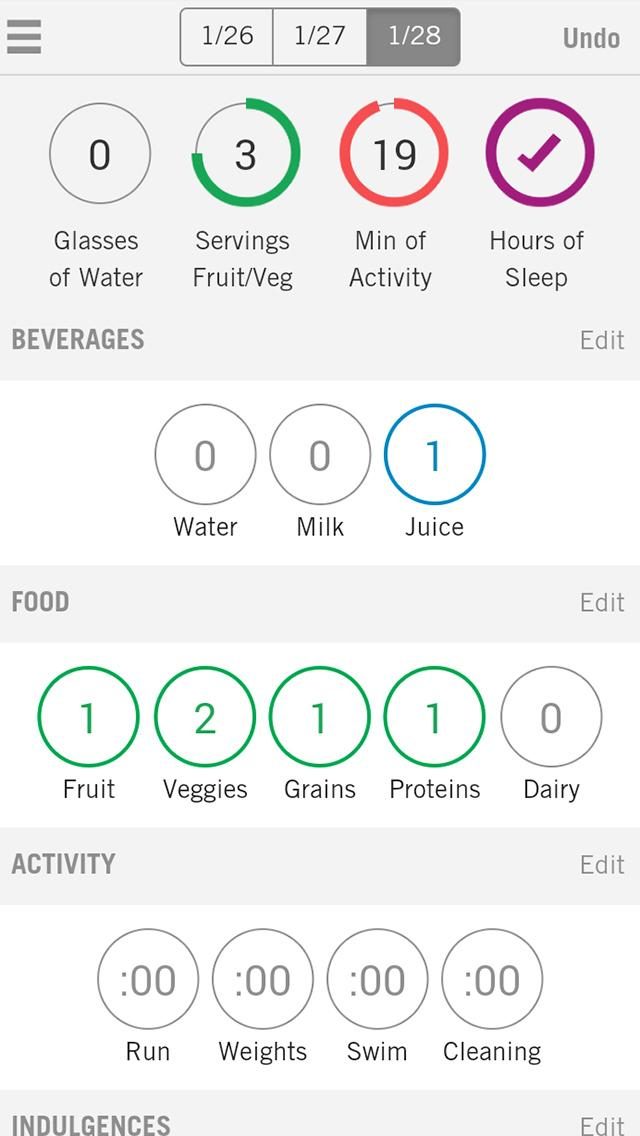Viewport: 640px width, 1136px height.
Task: Log a Dairy serving
Action: pos(551,717)
